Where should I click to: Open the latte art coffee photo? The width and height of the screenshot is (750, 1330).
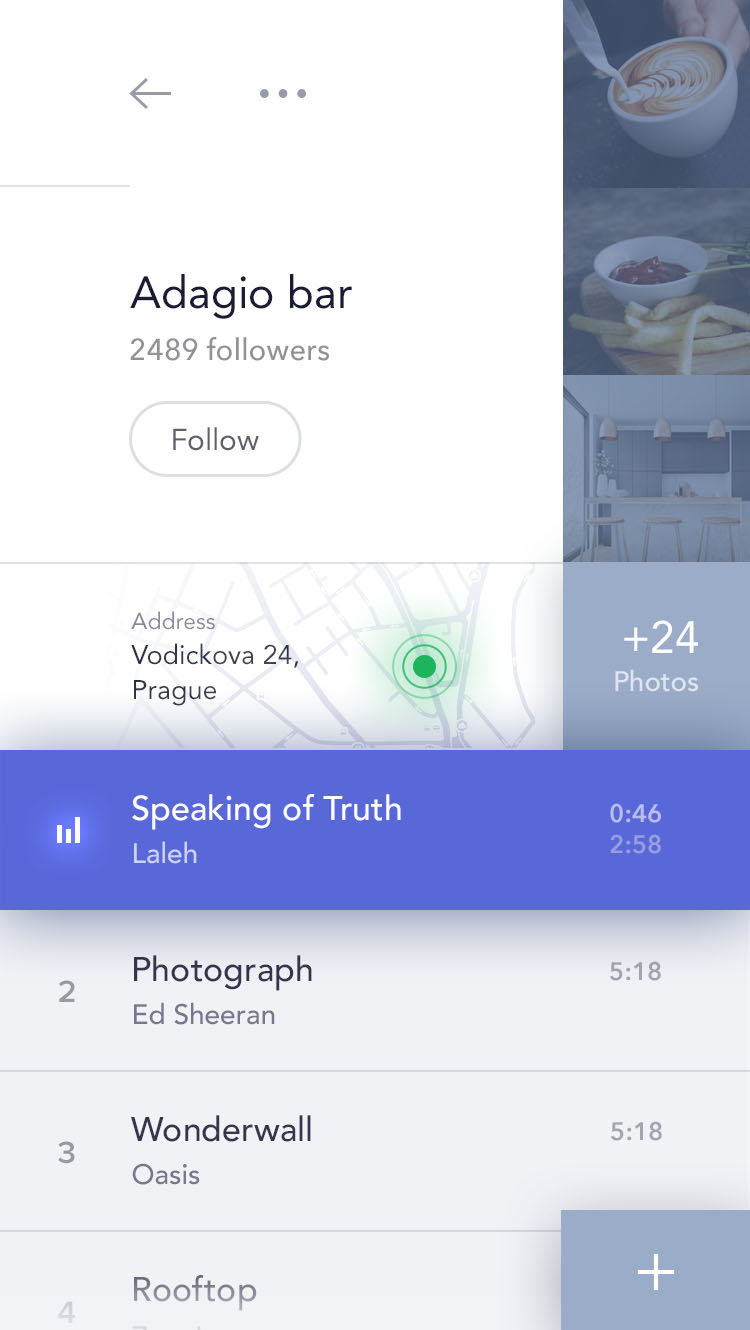point(656,94)
